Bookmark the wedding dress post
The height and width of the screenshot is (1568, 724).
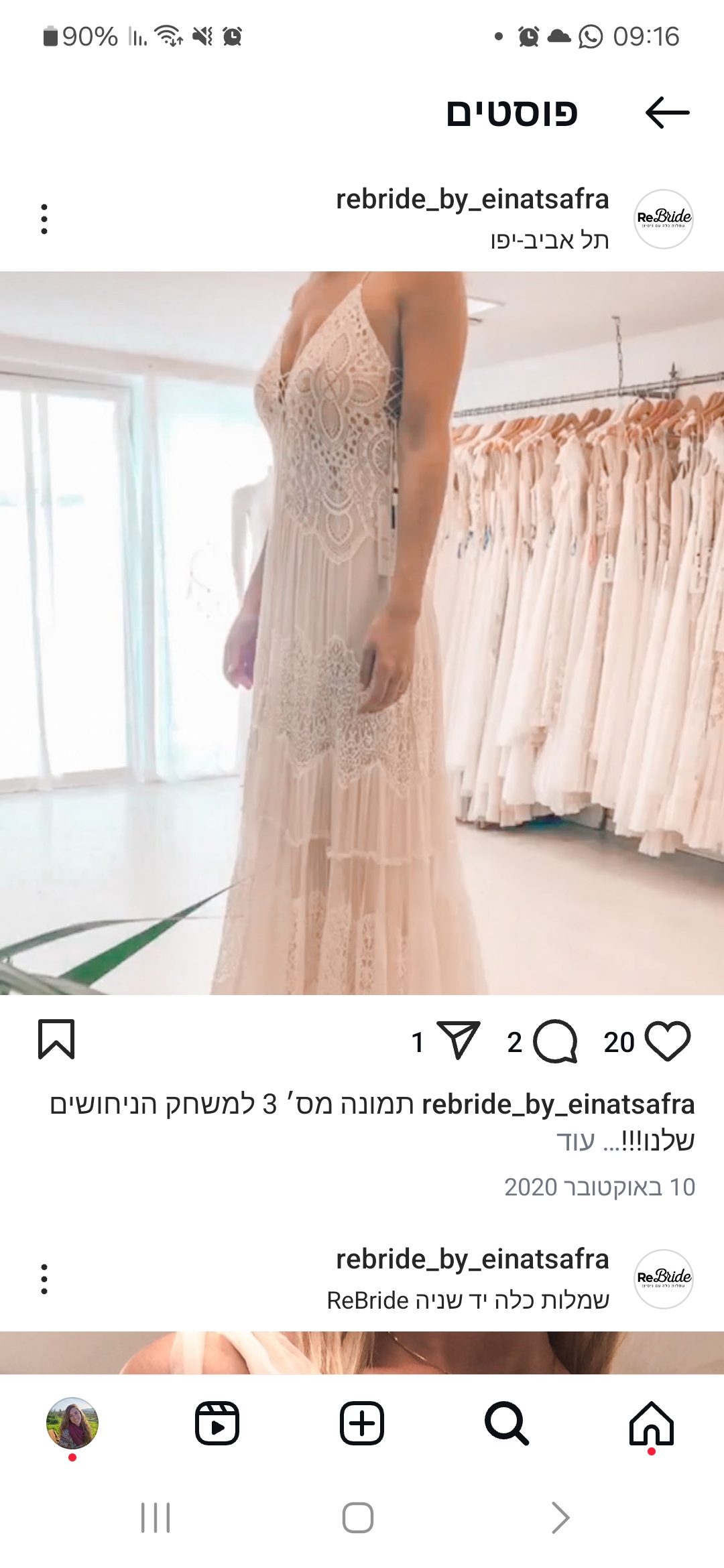(x=56, y=1040)
